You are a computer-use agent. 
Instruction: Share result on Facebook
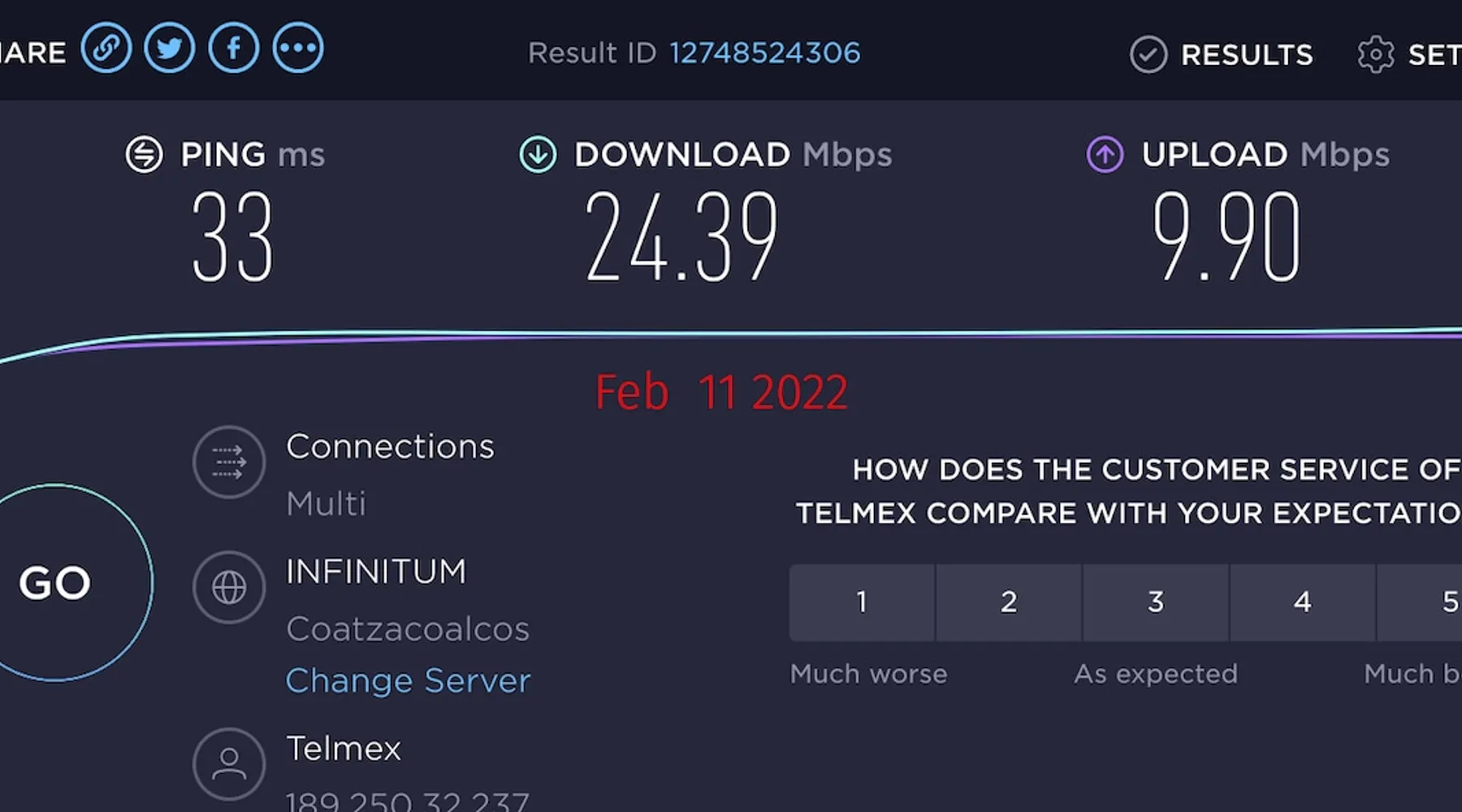234,48
